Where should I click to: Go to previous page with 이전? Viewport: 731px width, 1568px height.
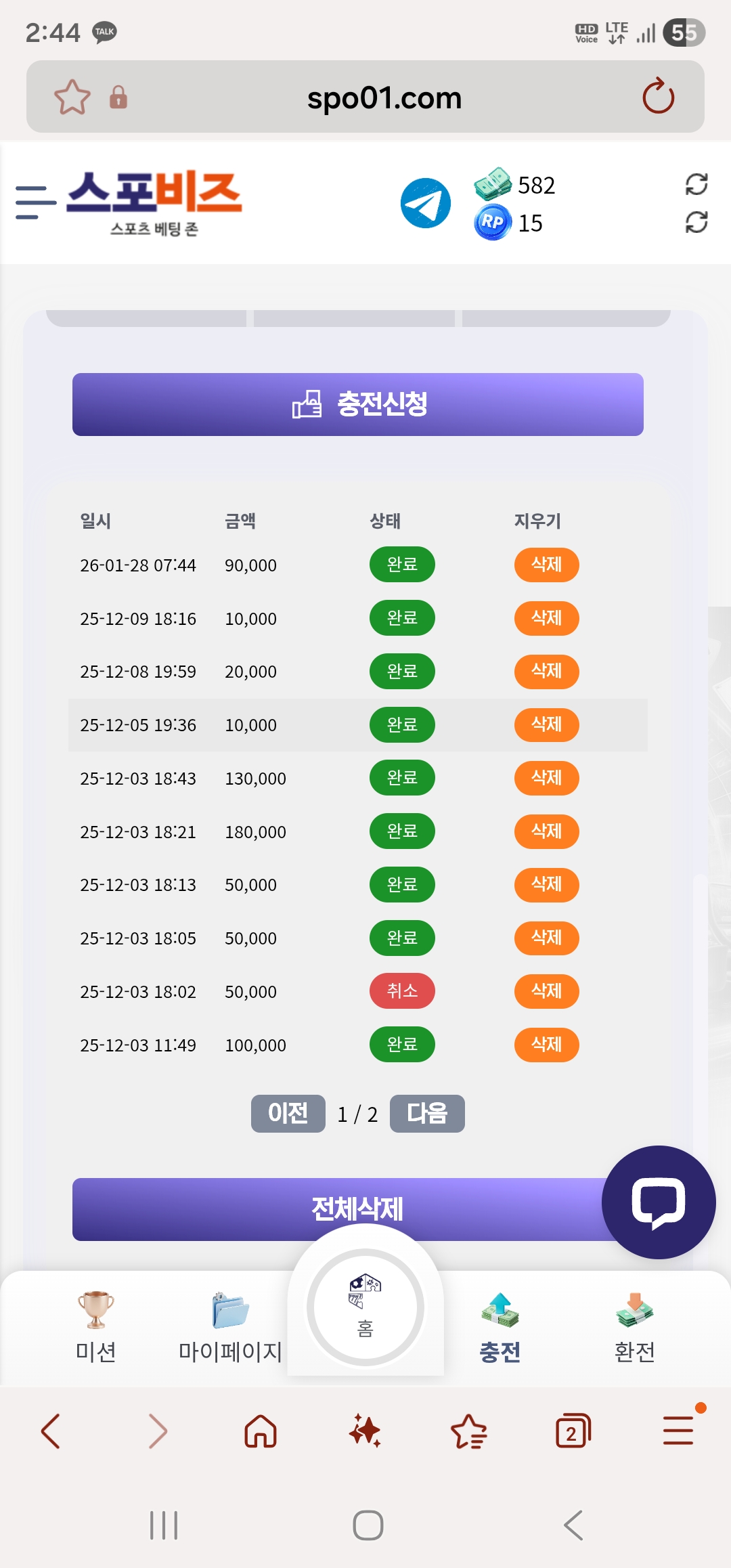click(288, 1114)
